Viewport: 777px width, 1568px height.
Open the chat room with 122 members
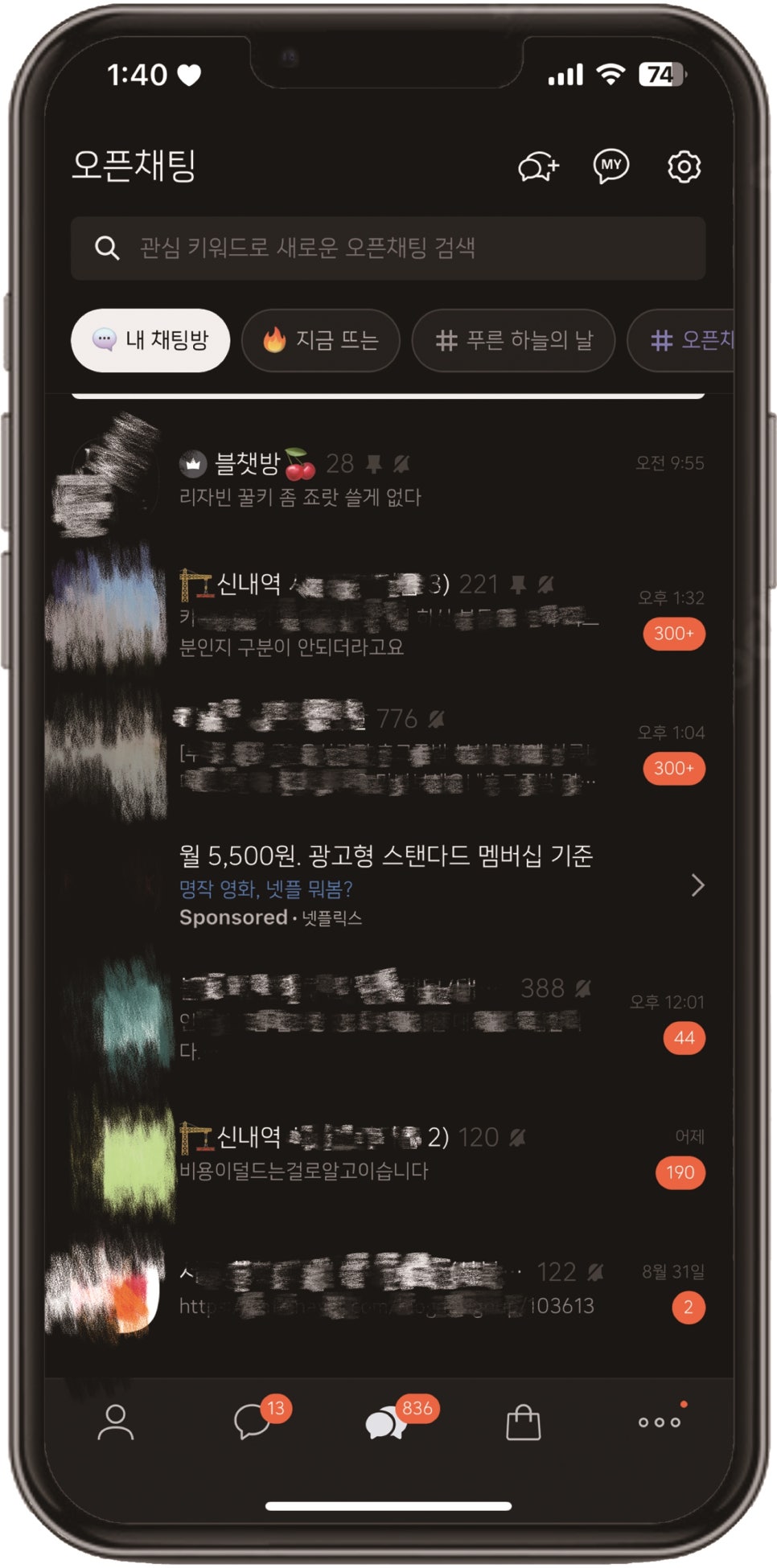pos(388,1287)
